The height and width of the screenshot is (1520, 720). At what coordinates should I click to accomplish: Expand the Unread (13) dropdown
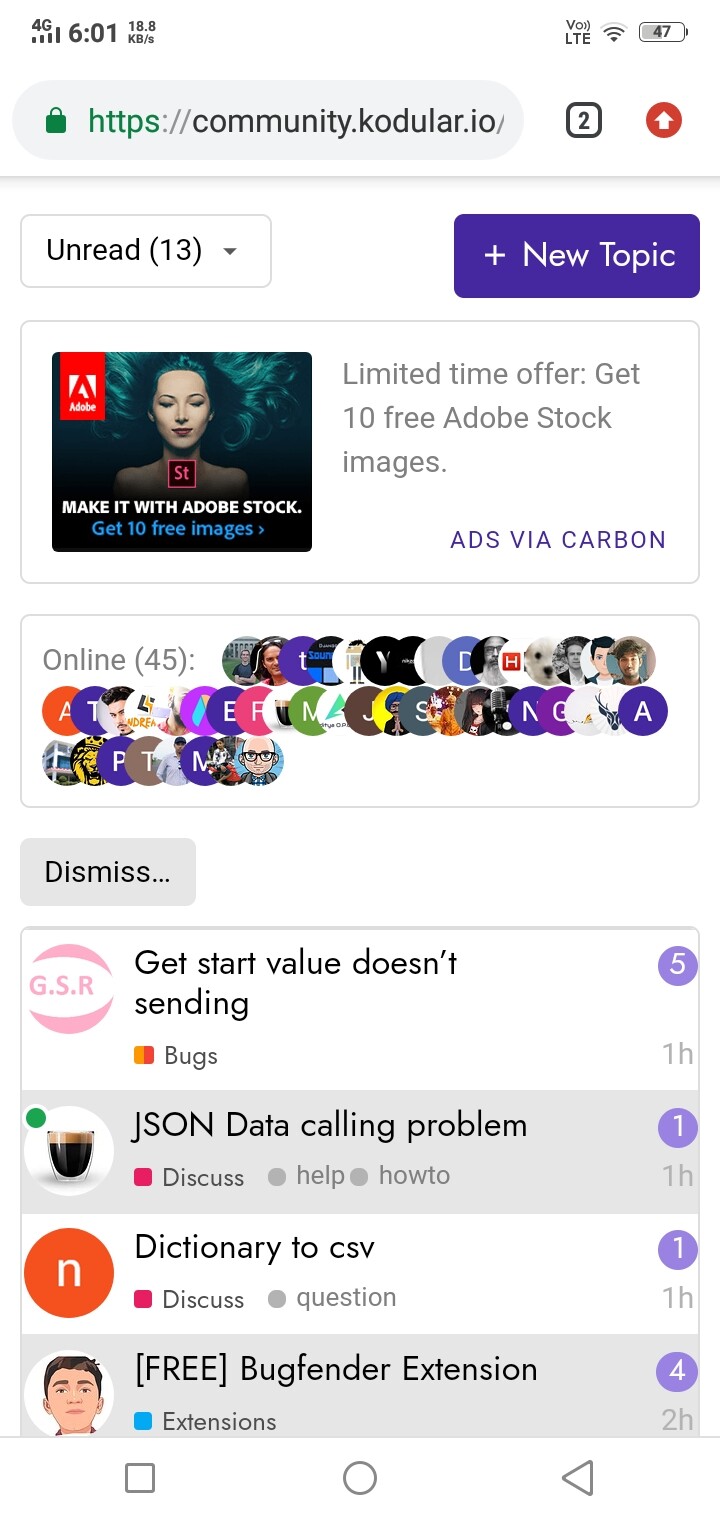pyautogui.click(x=146, y=251)
